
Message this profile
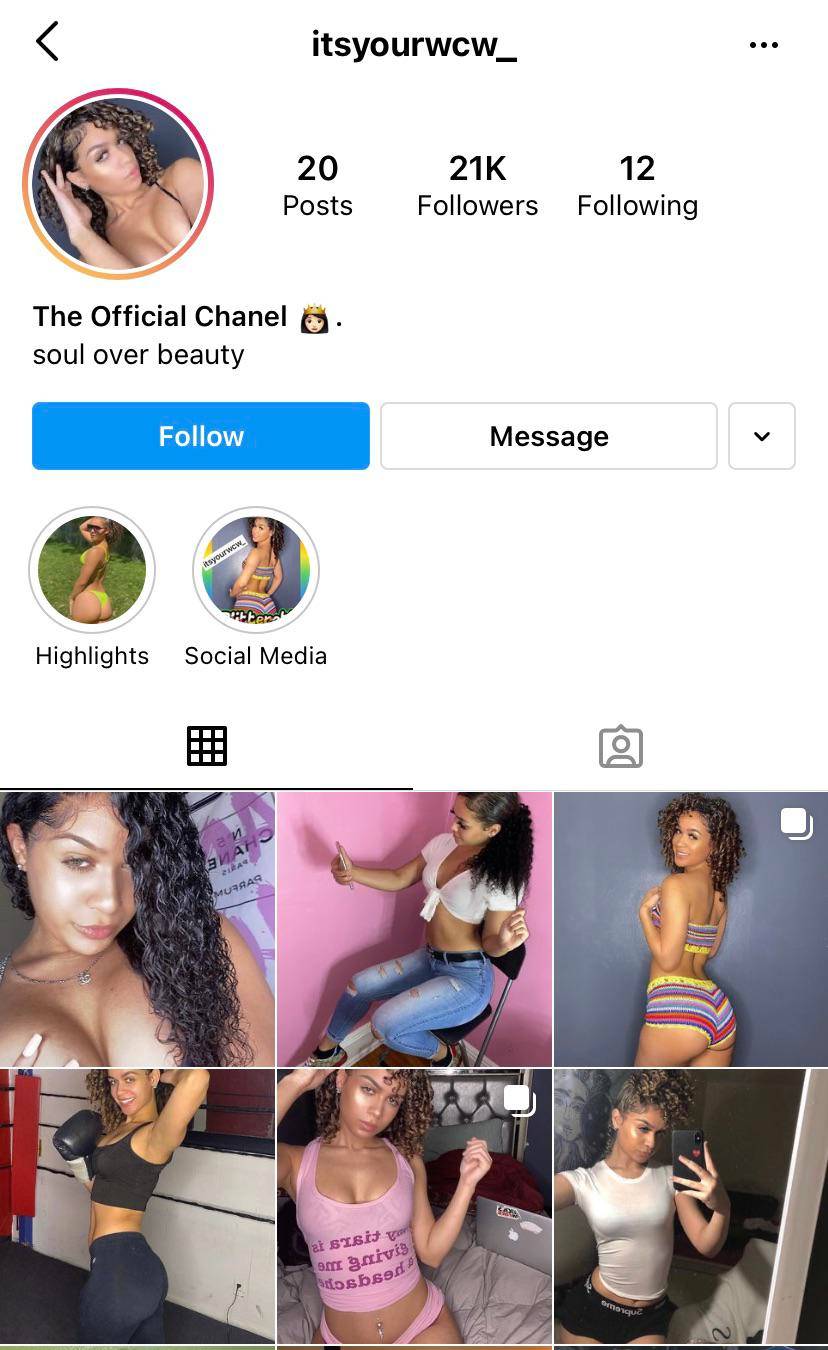[x=548, y=436]
